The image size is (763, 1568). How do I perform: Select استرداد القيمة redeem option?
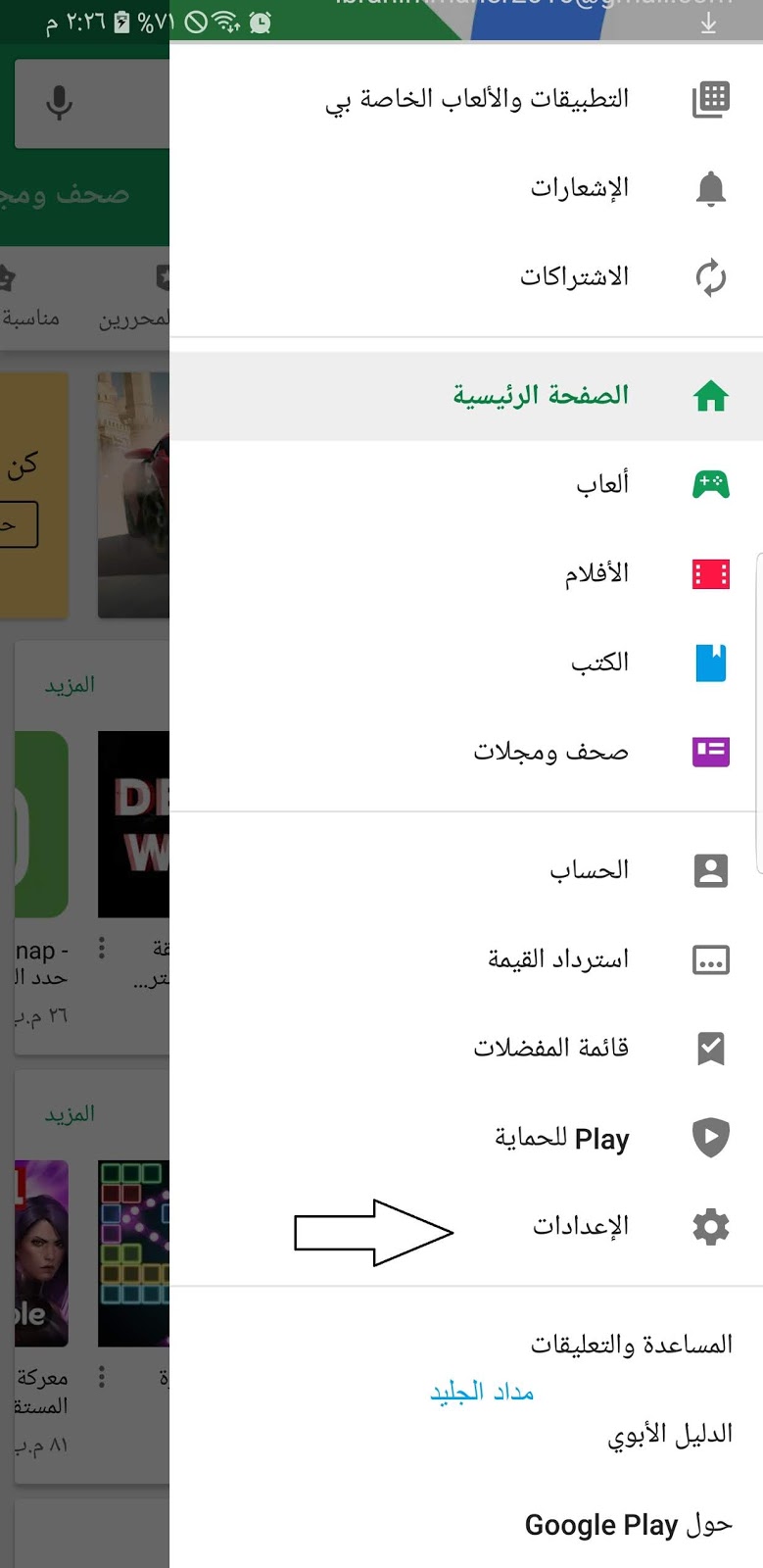(x=558, y=959)
